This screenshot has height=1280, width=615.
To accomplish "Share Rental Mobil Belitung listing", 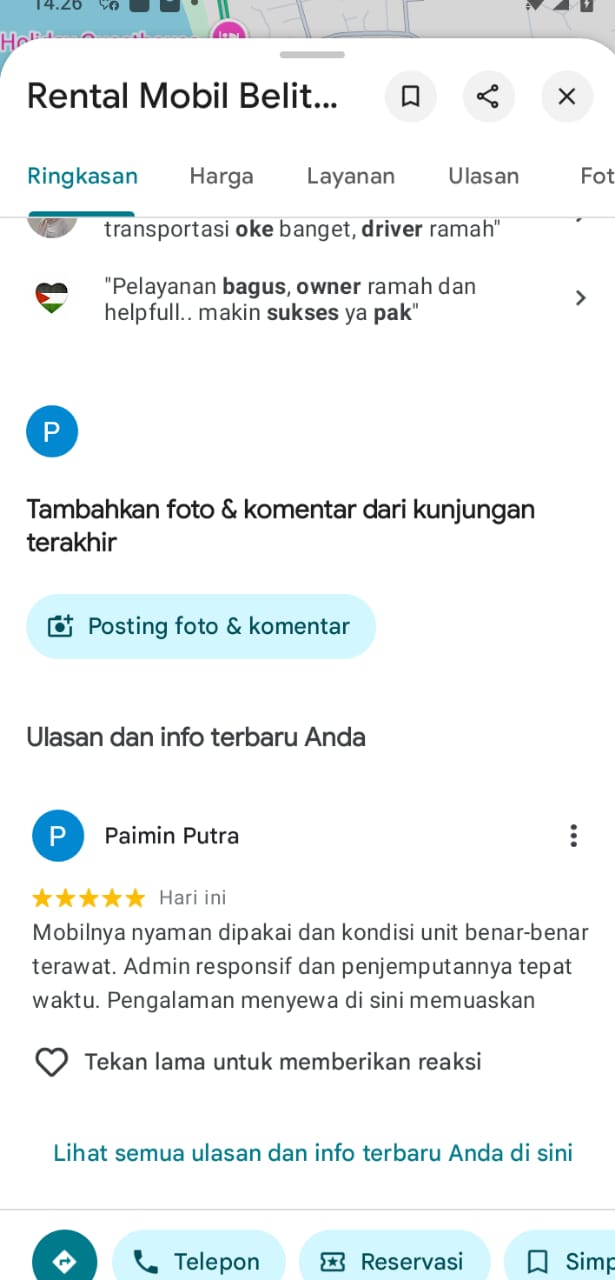I will (x=488, y=96).
